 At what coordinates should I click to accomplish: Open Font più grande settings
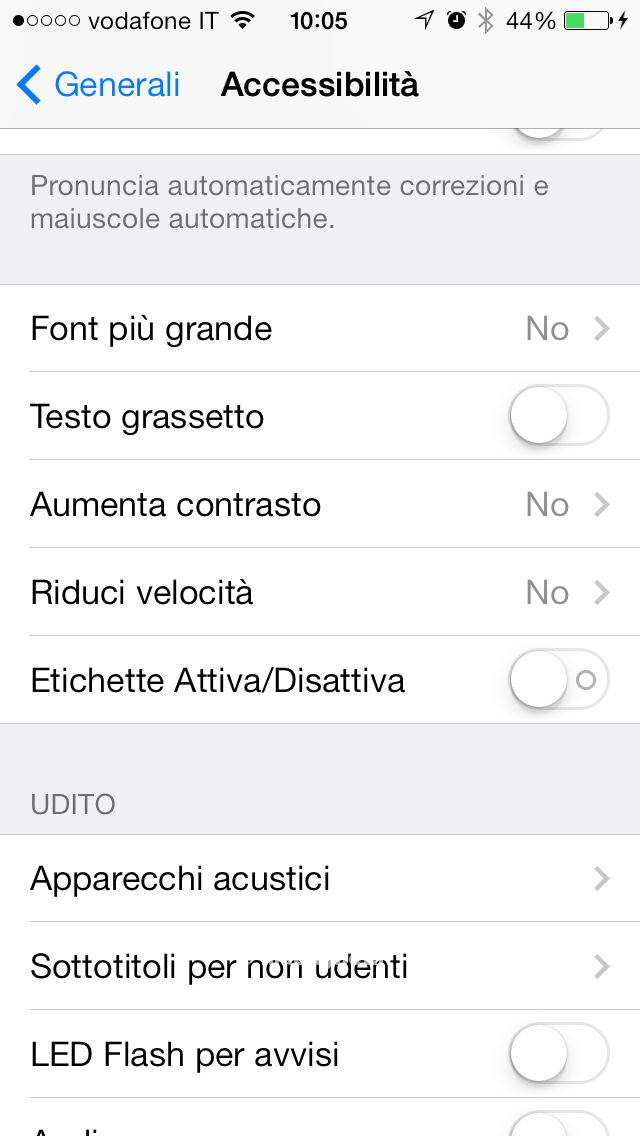tap(320, 329)
